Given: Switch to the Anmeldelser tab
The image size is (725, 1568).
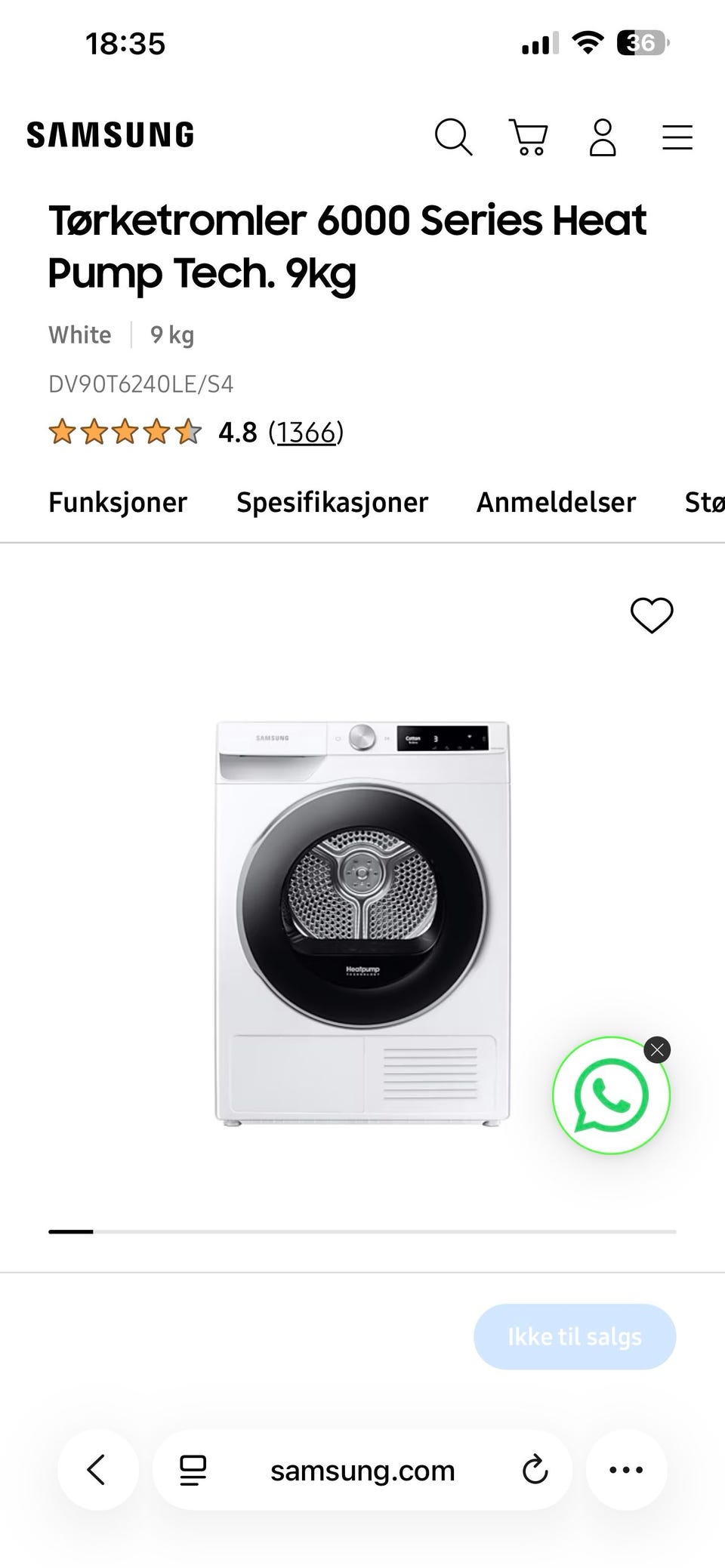Looking at the screenshot, I should (556, 502).
